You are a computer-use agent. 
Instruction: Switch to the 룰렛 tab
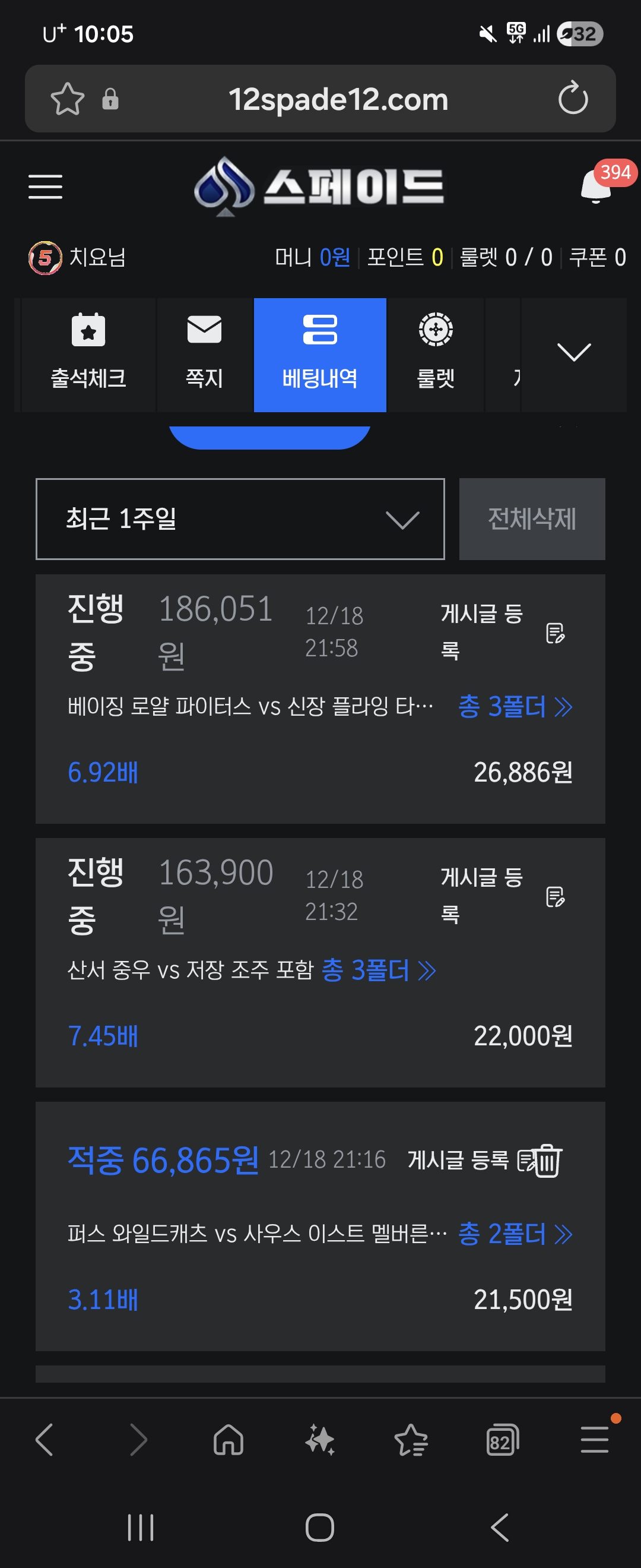pos(436,354)
